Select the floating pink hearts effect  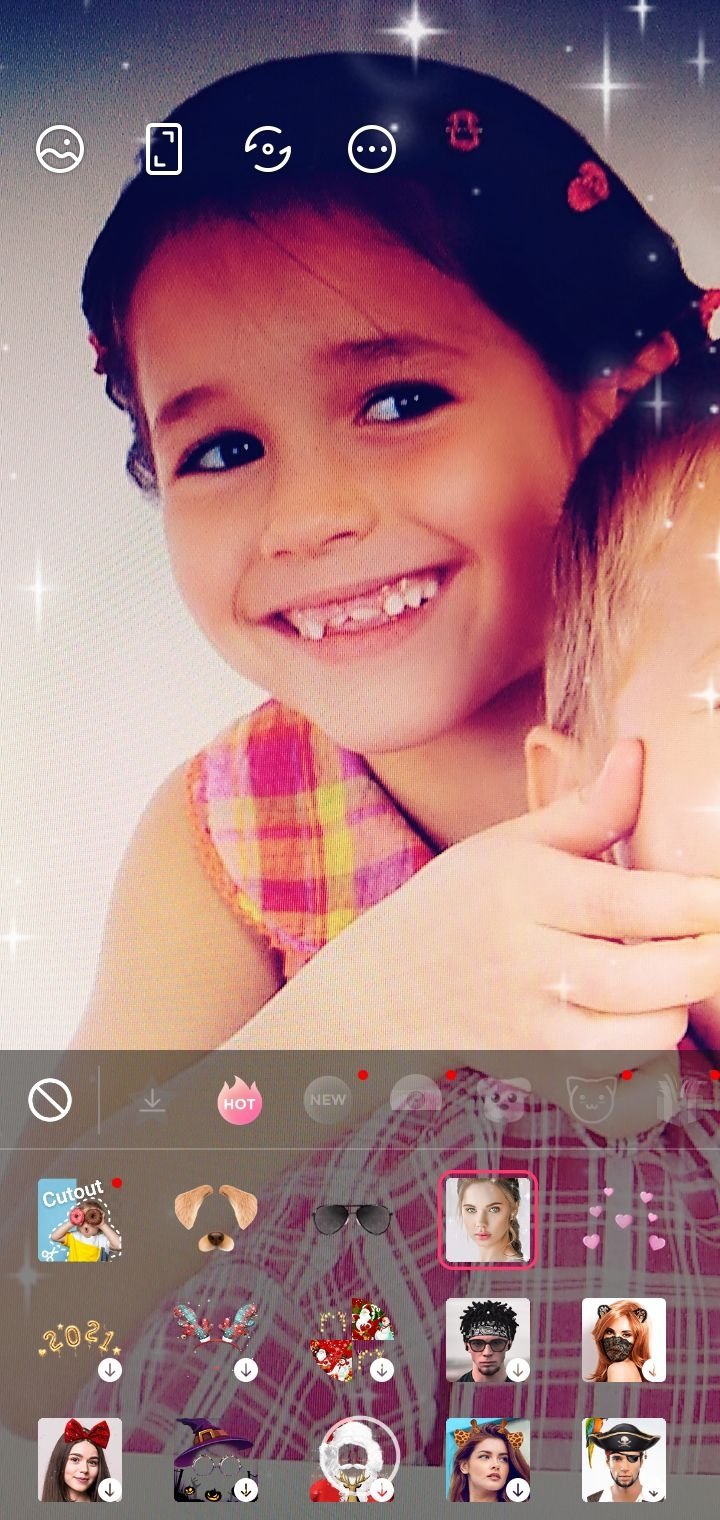pos(624,1219)
